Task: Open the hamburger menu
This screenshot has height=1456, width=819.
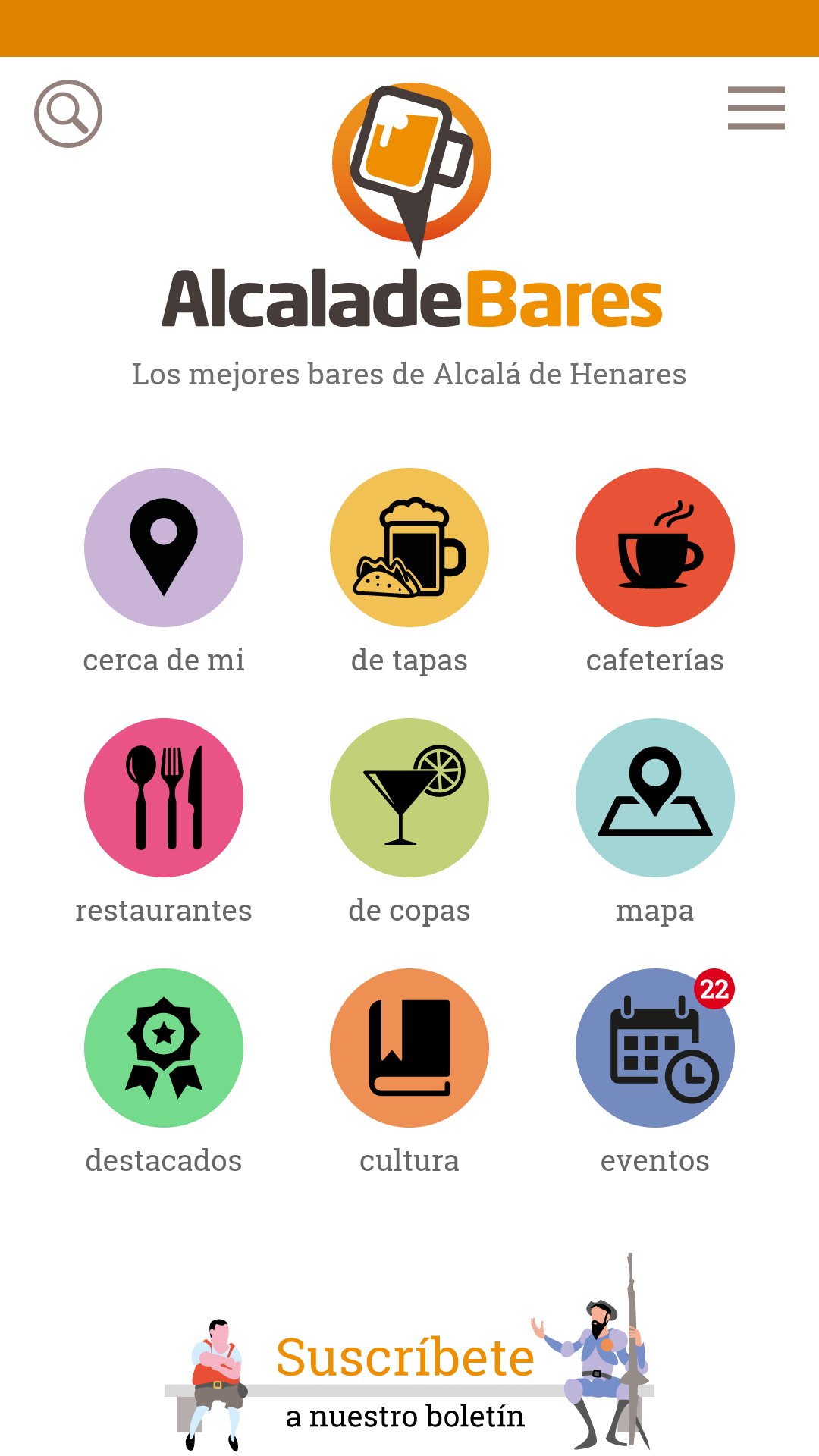Action: 756,108
